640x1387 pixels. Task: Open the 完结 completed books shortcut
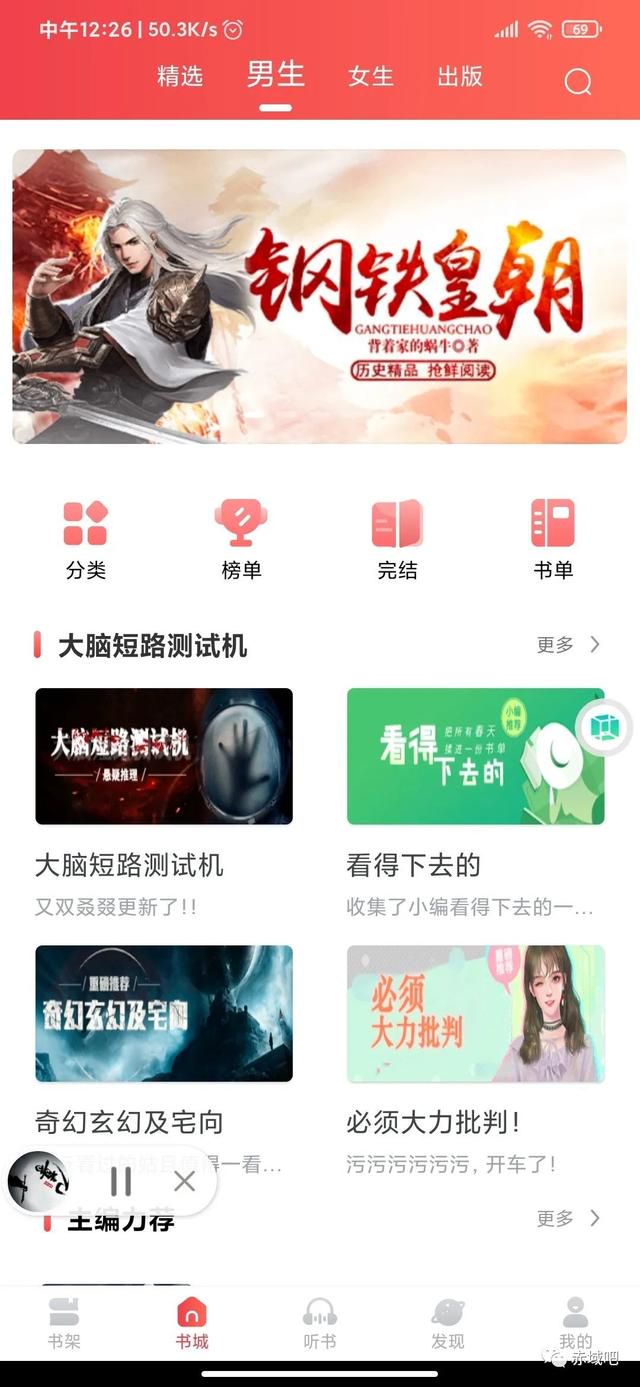pos(397,540)
